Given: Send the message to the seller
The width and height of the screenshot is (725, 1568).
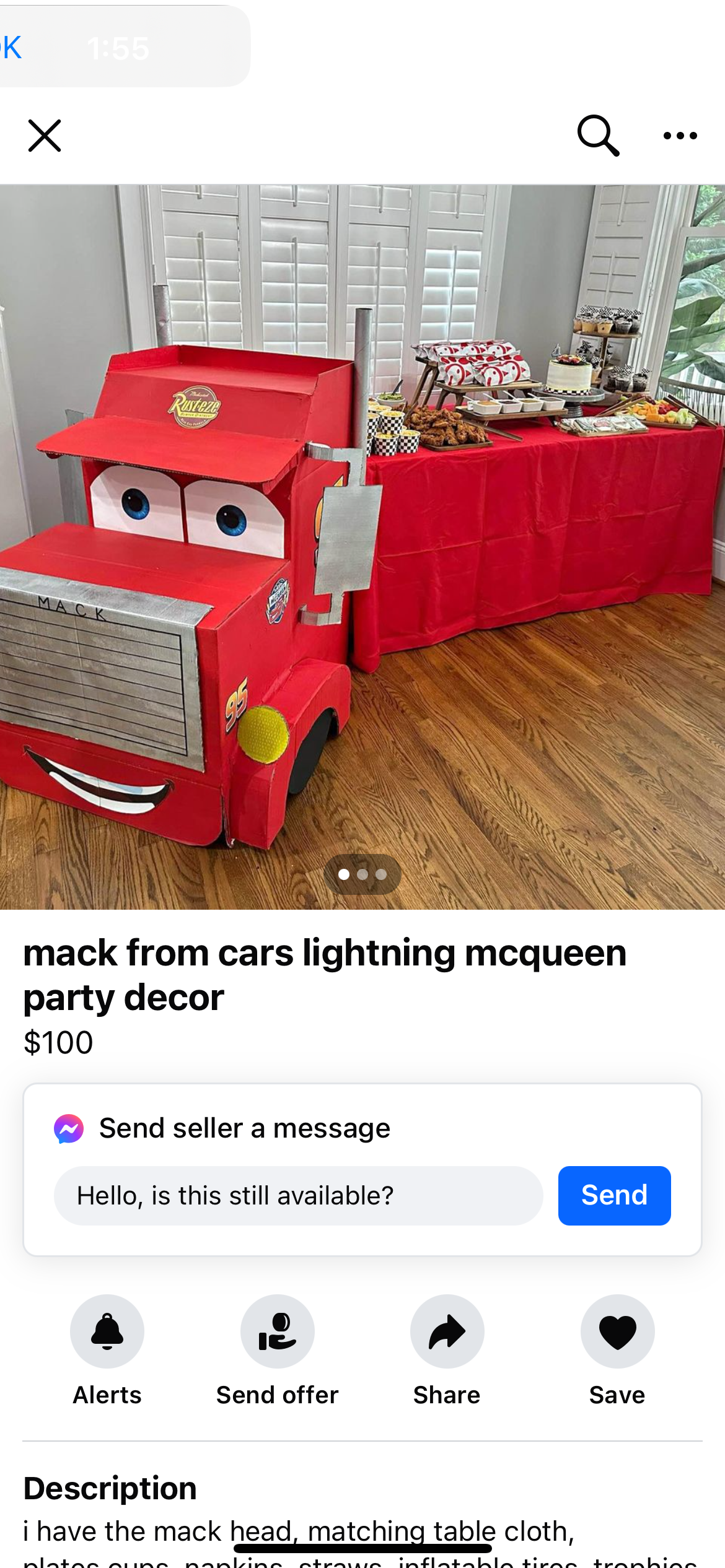Looking at the screenshot, I should tap(613, 1196).
